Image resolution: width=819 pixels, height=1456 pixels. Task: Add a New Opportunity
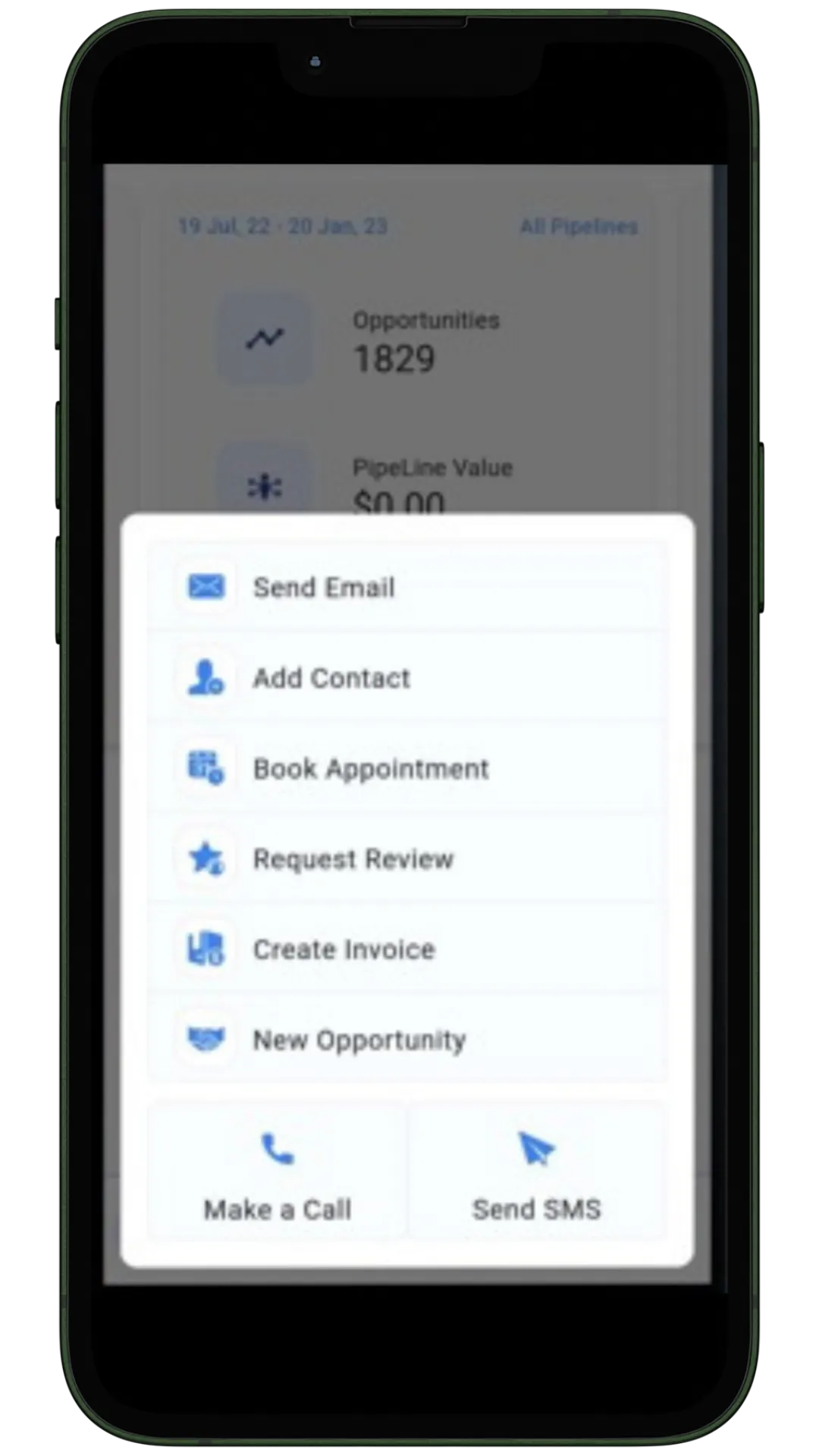(408, 1039)
